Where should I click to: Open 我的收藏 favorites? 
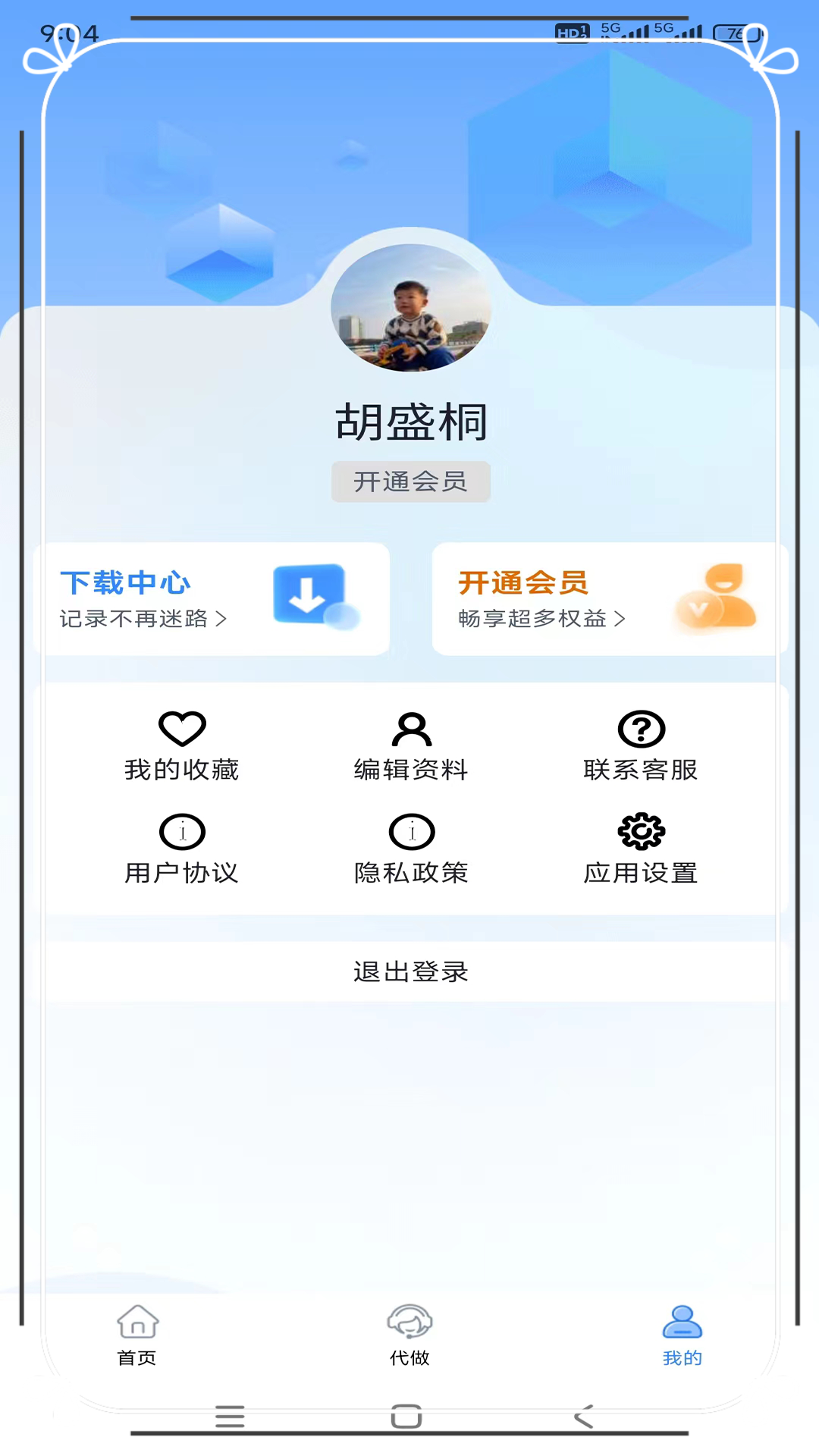pos(182,747)
